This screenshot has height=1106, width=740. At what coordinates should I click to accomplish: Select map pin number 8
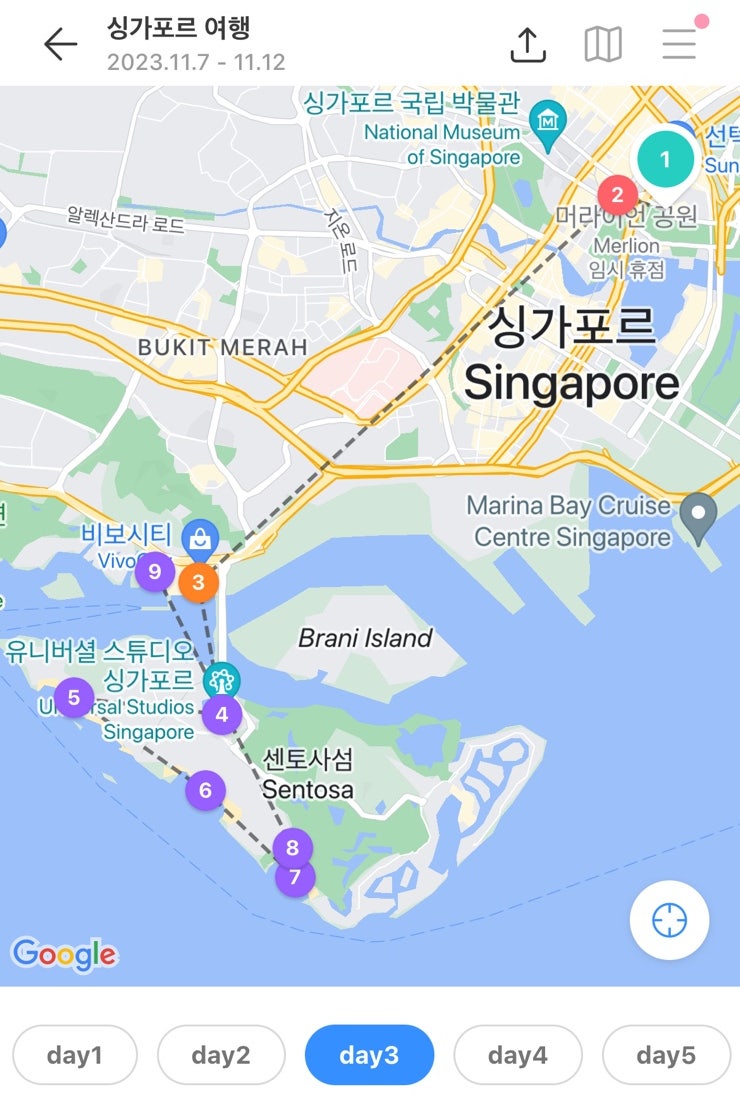292,848
